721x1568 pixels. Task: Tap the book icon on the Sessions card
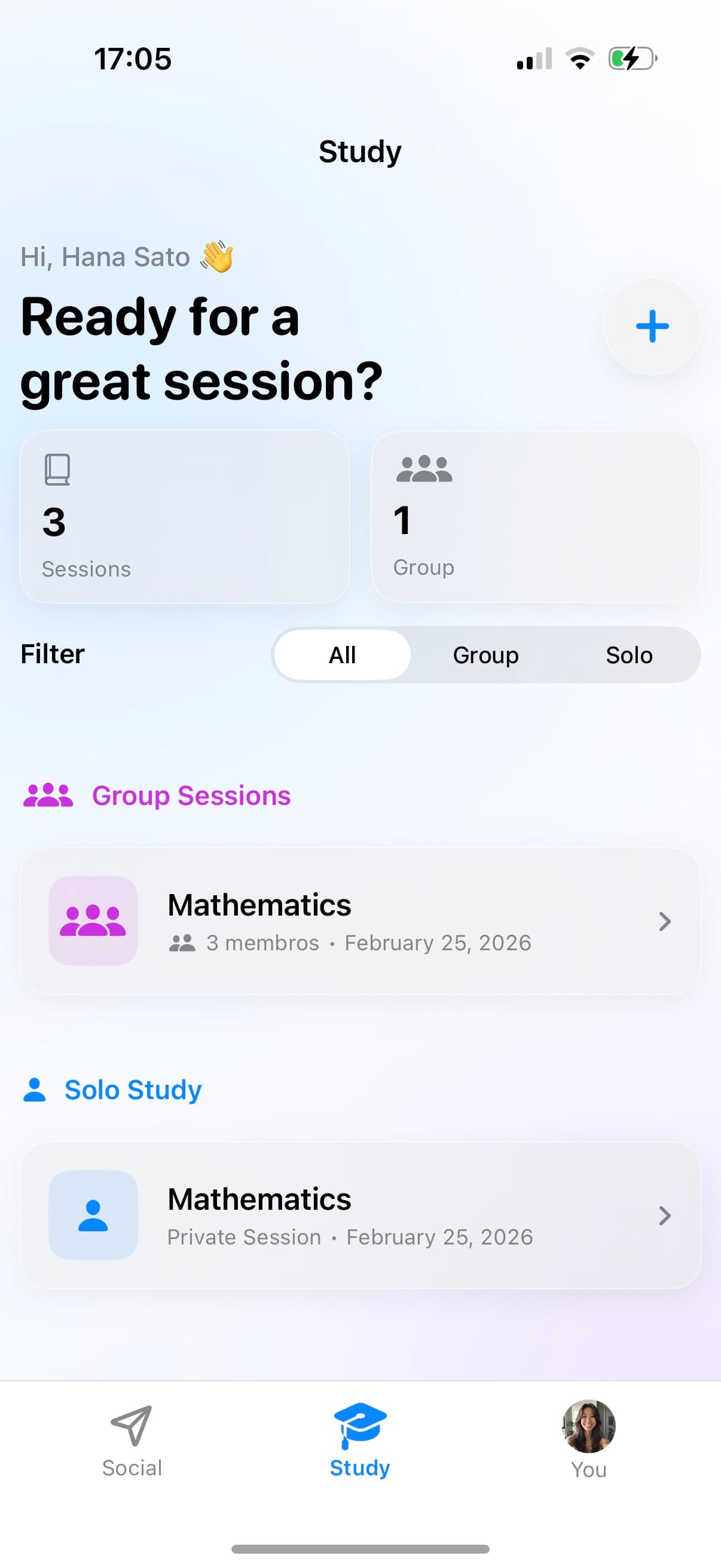coord(57,469)
